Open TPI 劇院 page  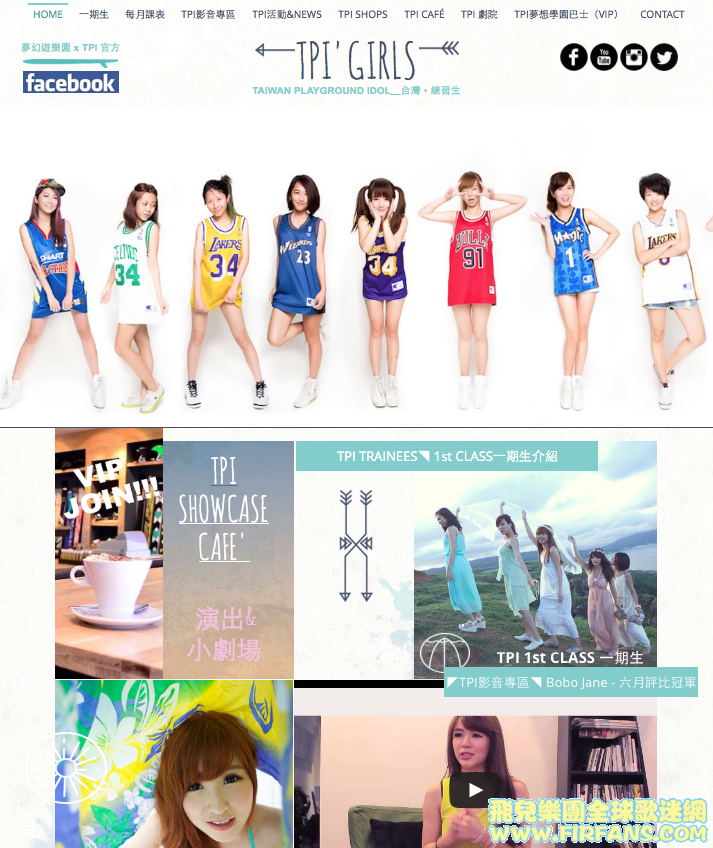[479, 15]
